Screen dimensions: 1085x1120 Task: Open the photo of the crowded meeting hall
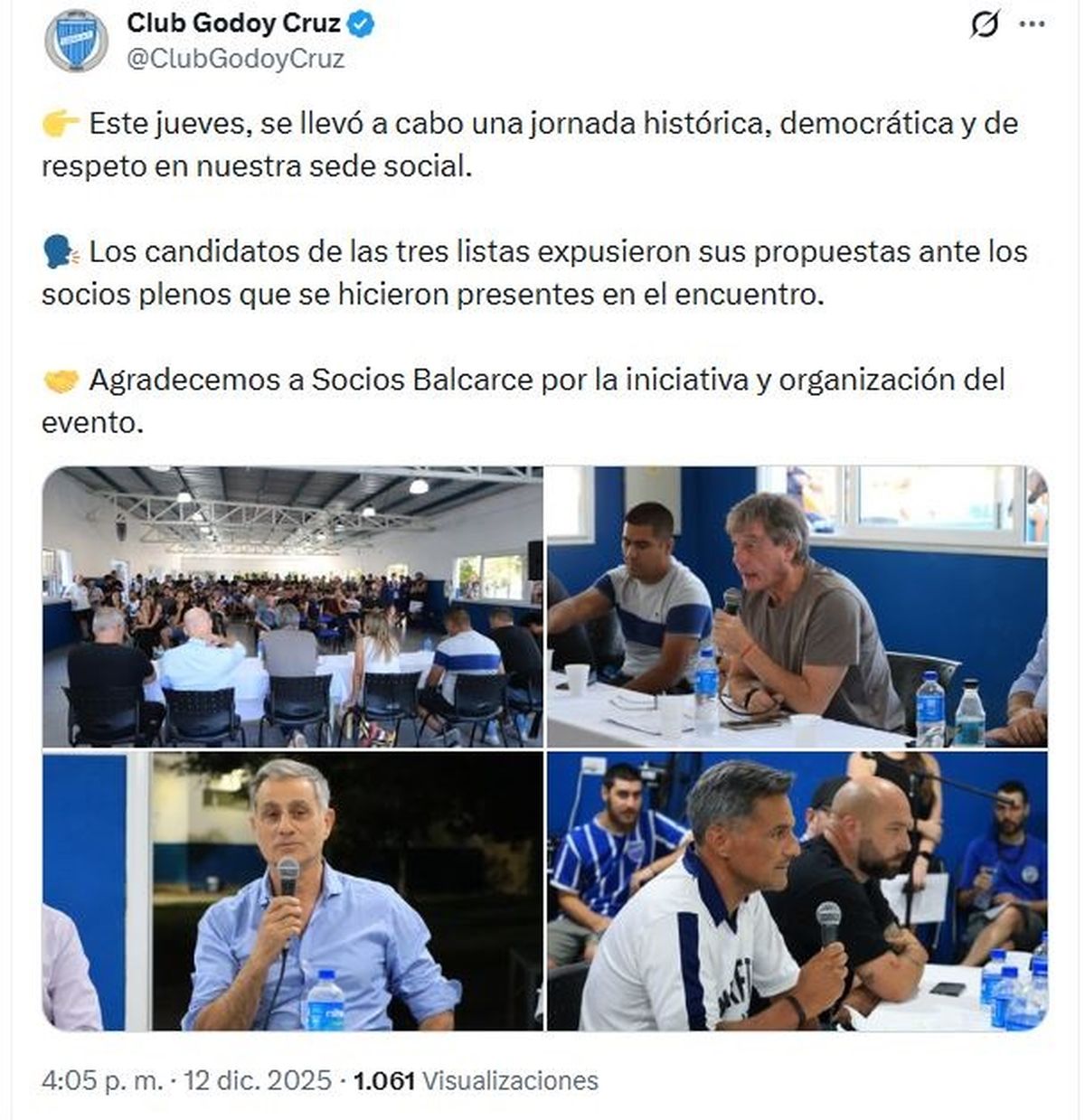coord(292,607)
